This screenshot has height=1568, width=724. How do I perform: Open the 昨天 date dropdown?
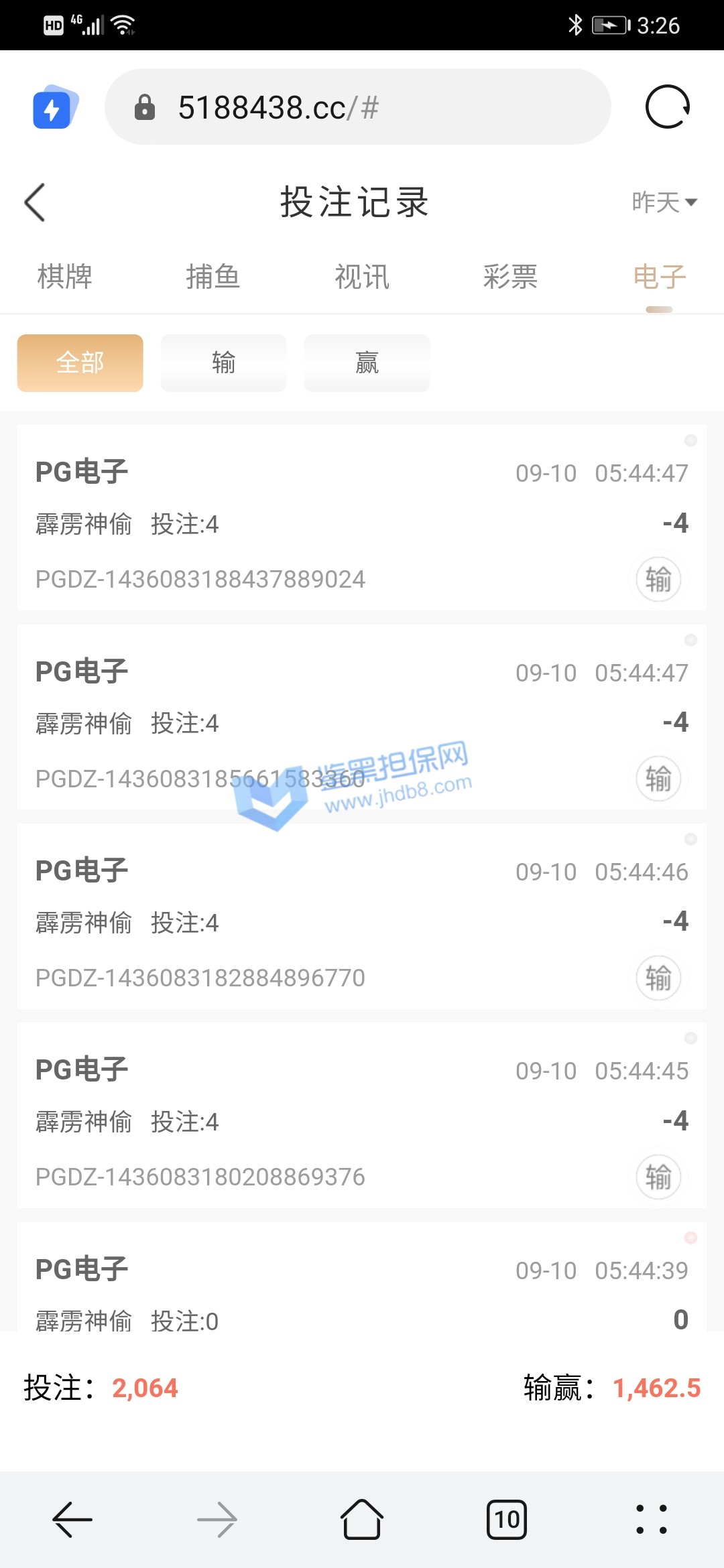point(664,202)
